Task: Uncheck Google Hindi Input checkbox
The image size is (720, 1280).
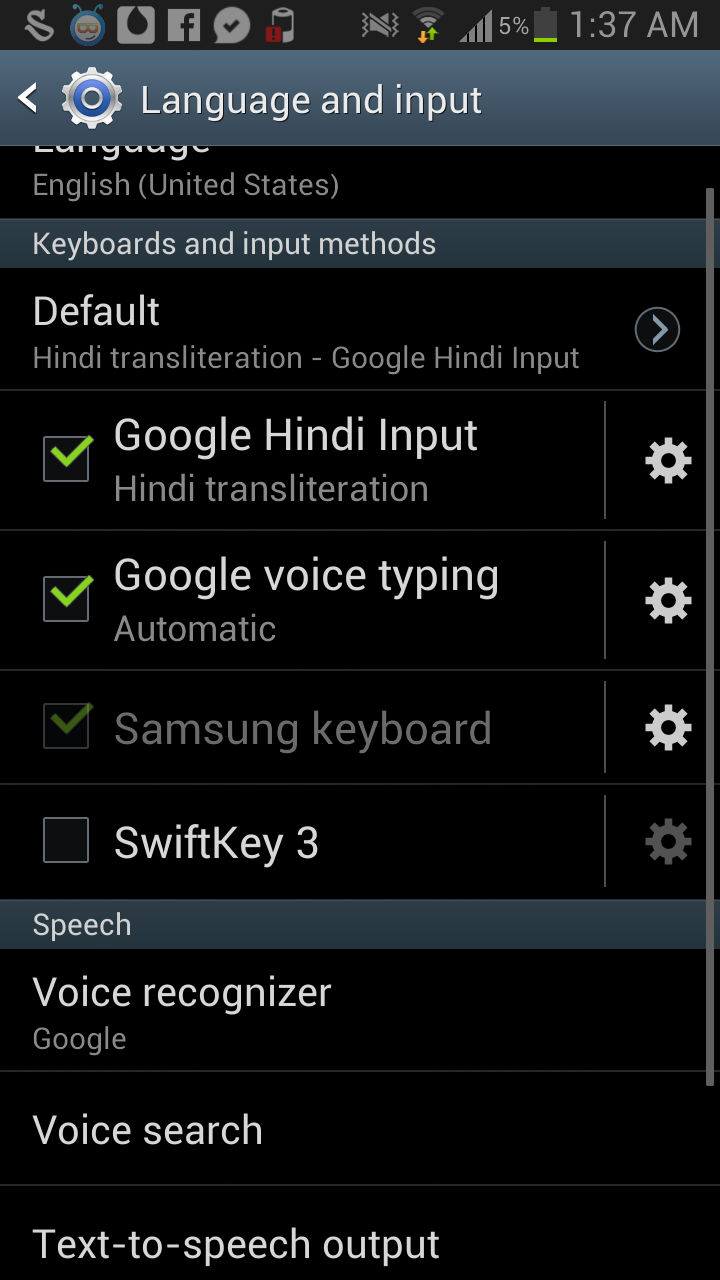Action: (67, 459)
